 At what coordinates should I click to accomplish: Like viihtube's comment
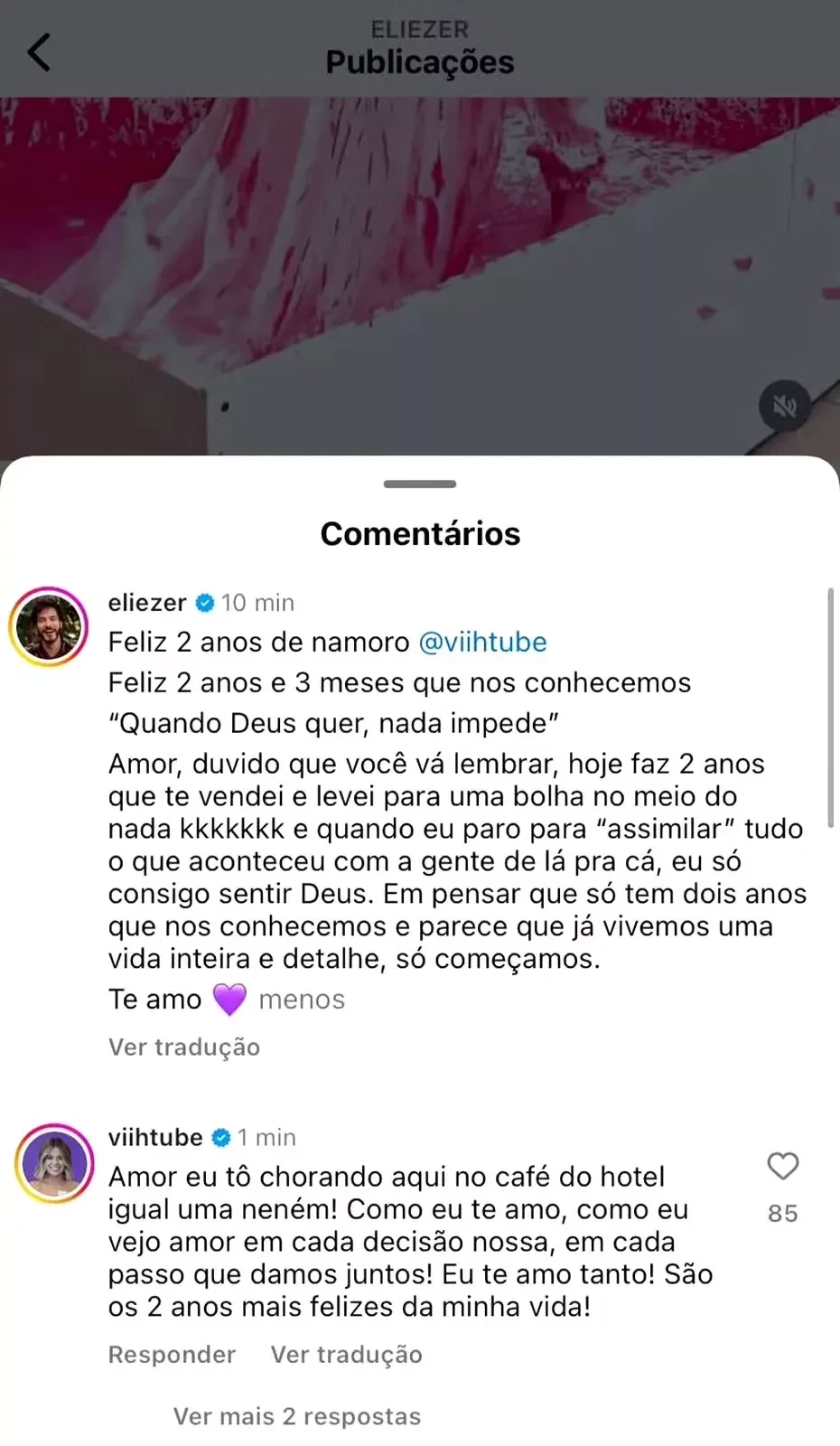782,1167
